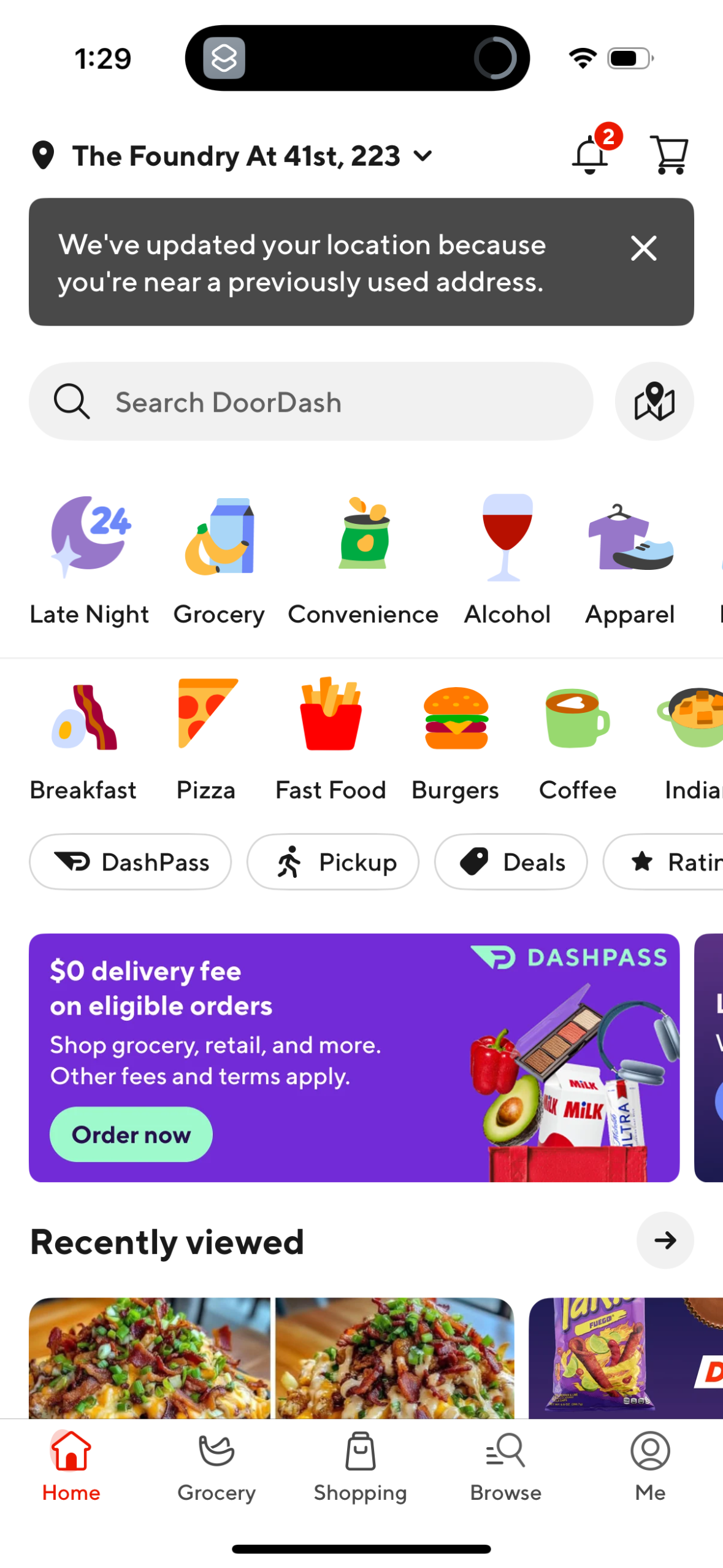723x1568 pixels.
Task: Tap Order now on DashPass banner
Action: click(131, 1134)
